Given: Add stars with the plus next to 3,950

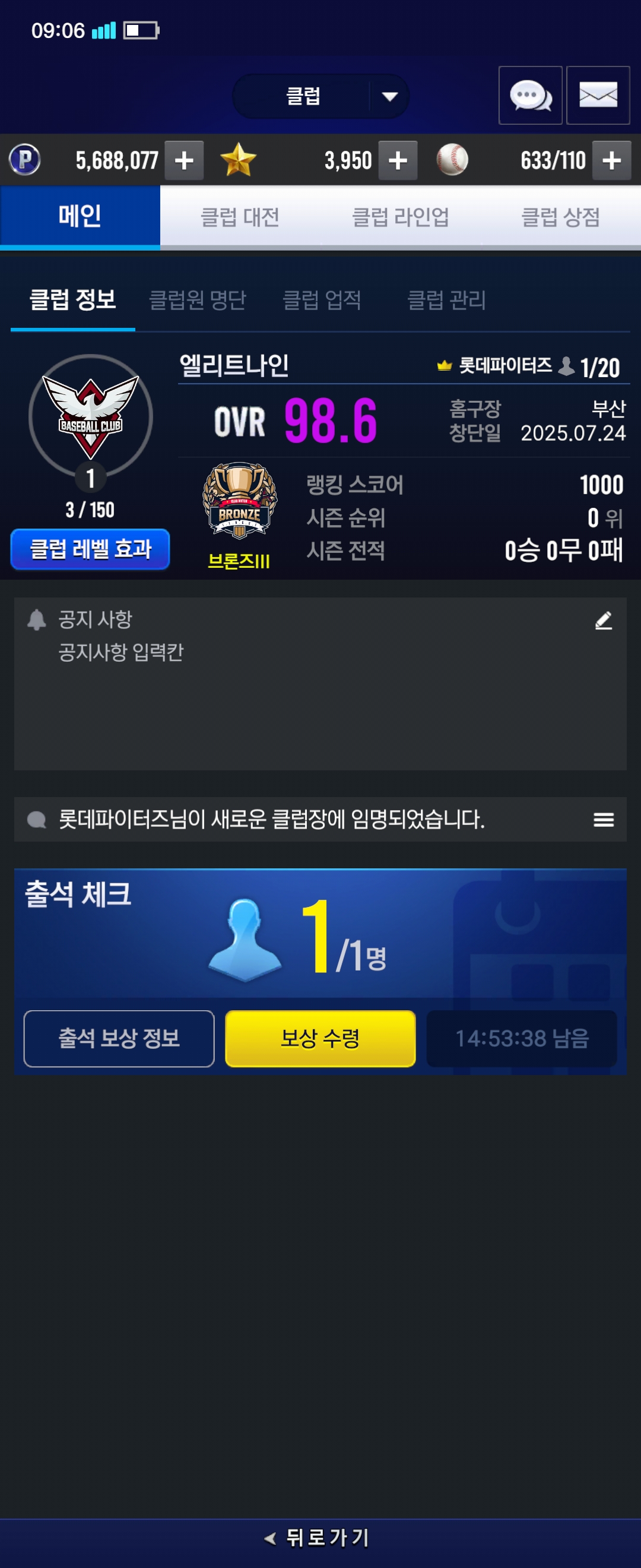Looking at the screenshot, I should 398,161.
